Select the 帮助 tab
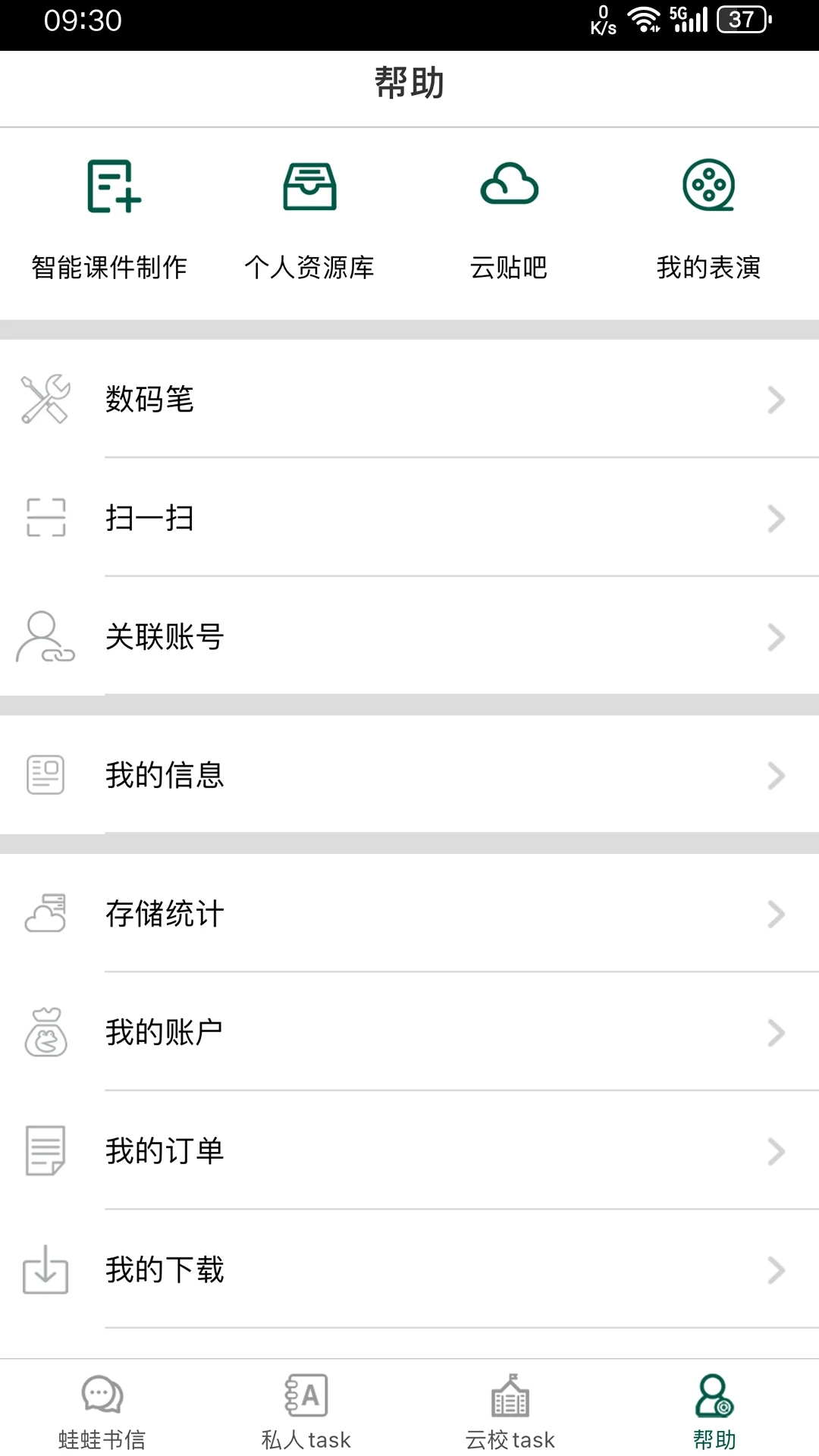The image size is (819, 1456). pyautogui.click(x=714, y=1409)
